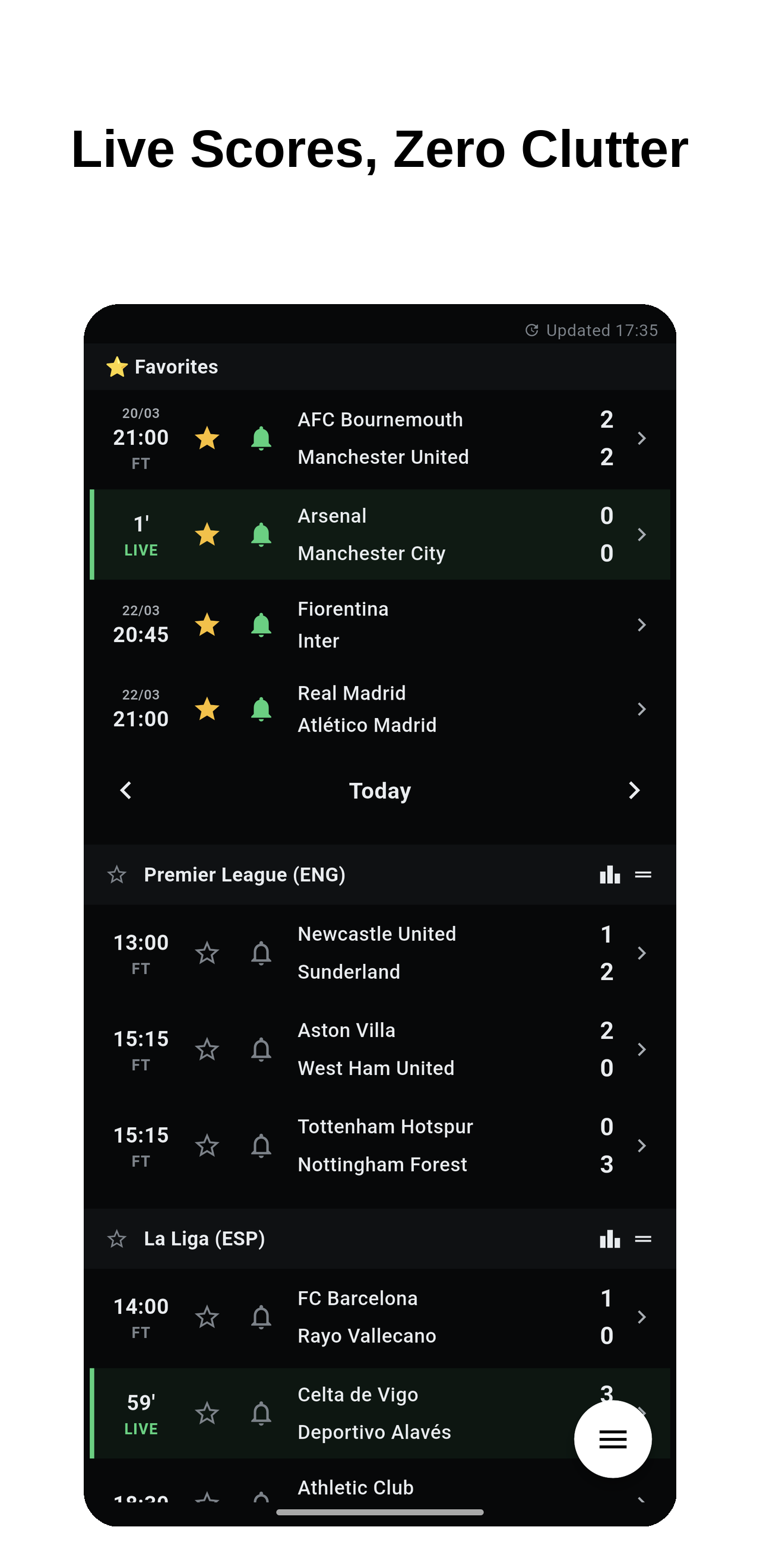Open the floating hamburger menu button
760x1568 pixels.
[612, 1439]
